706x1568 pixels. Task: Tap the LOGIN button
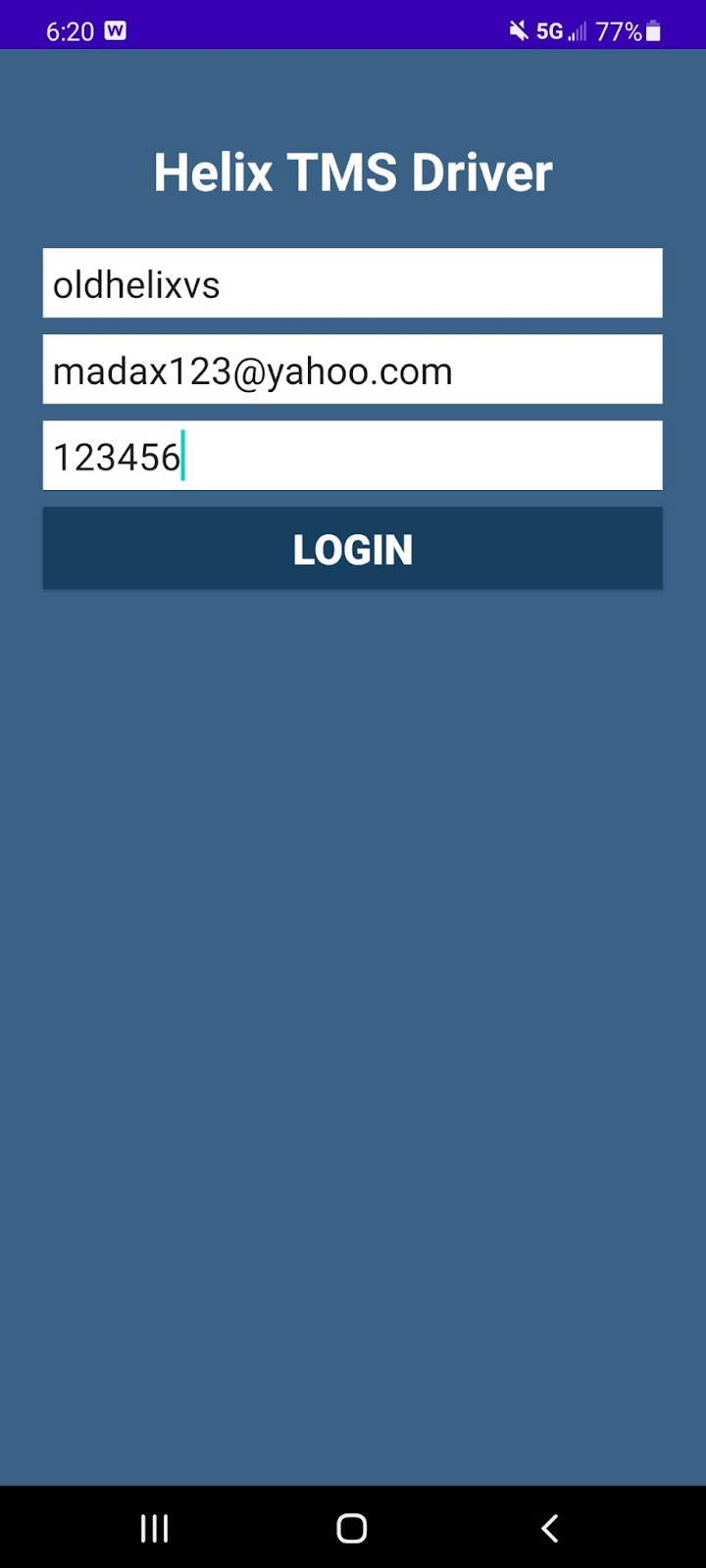(352, 549)
